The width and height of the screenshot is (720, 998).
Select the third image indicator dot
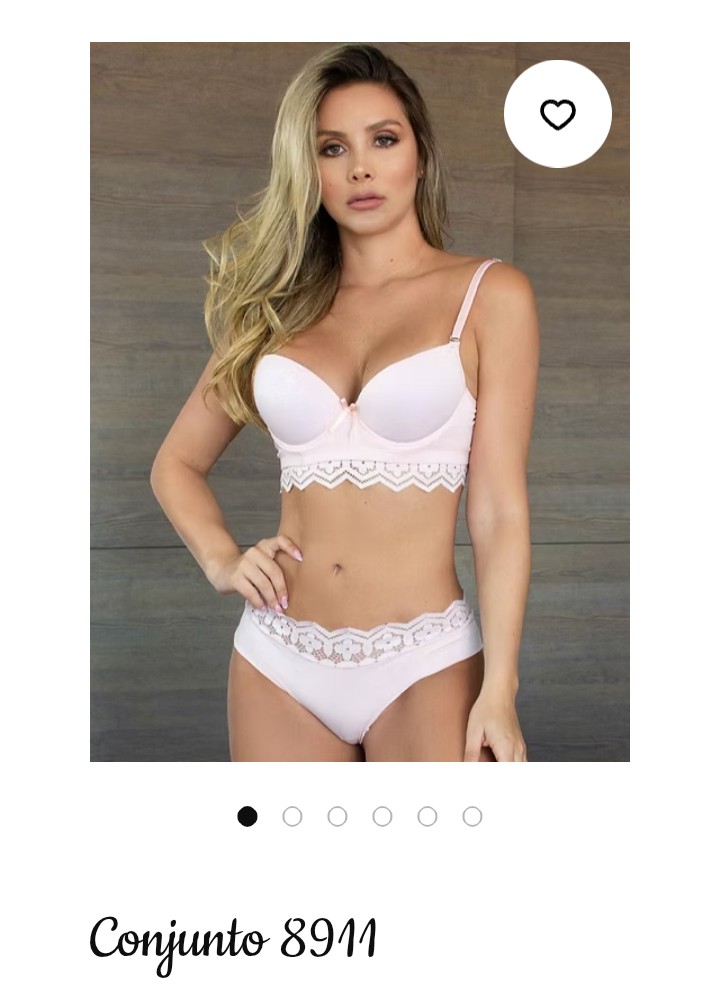pos(337,816)
